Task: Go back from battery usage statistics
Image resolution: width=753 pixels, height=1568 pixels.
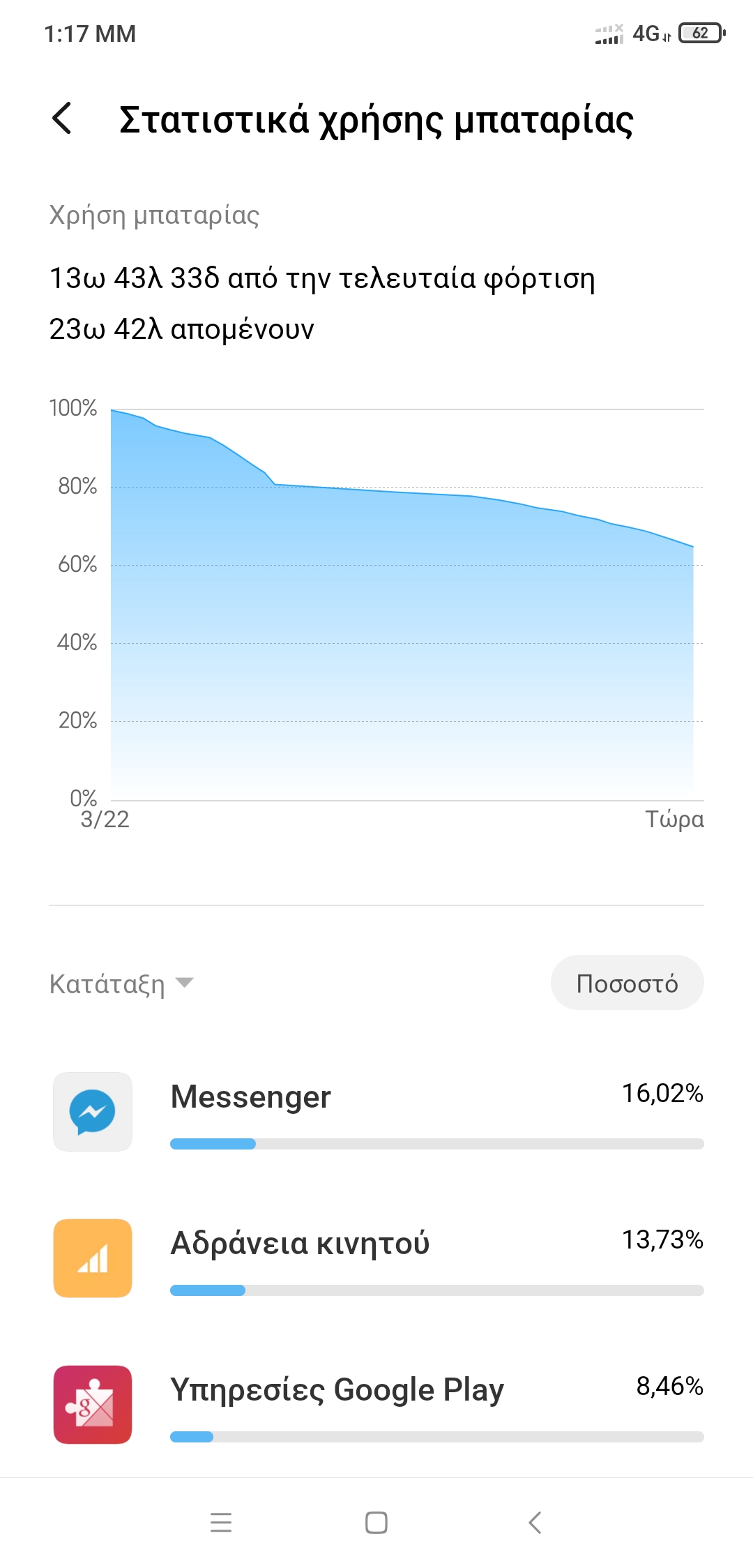Action: coord(62,118)
